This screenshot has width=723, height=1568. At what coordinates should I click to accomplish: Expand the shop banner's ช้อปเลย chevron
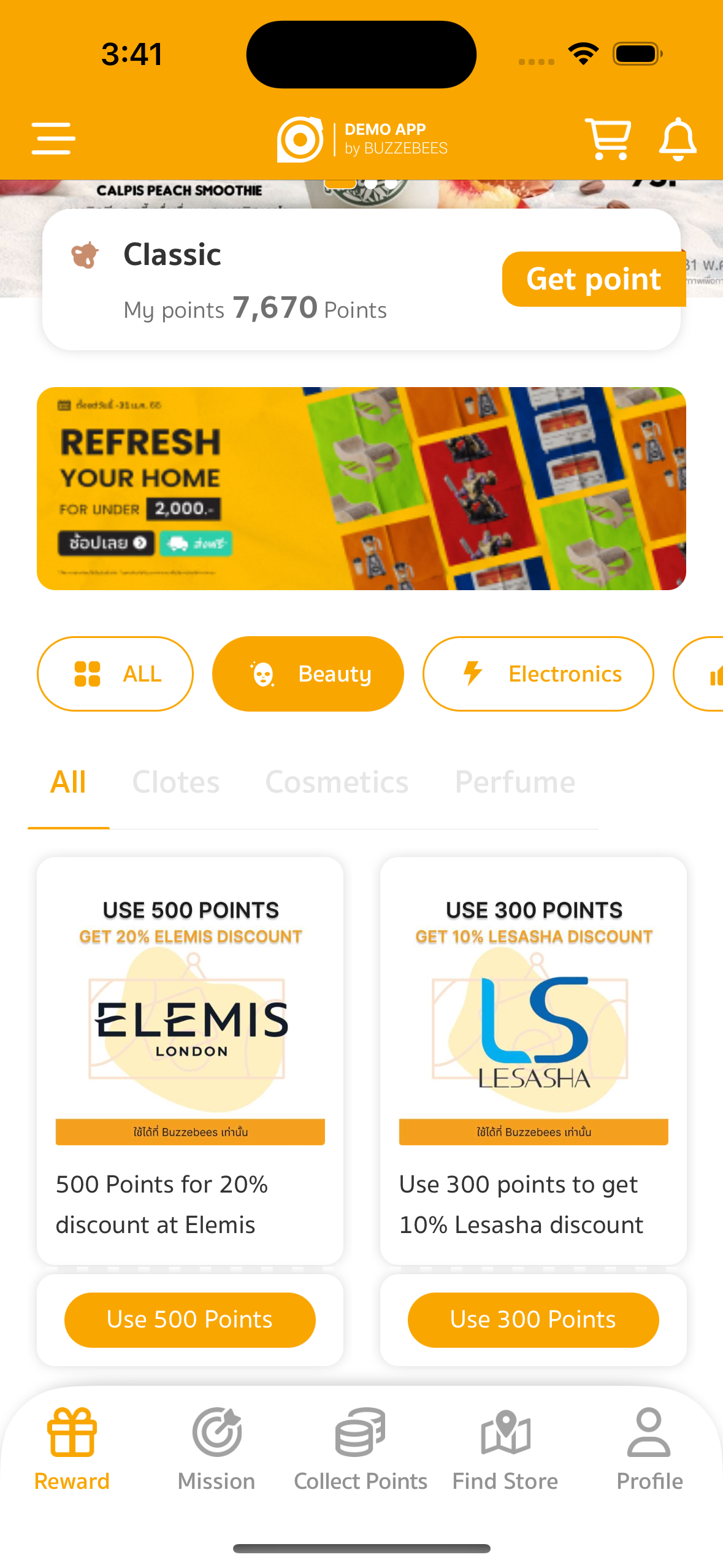141,544
